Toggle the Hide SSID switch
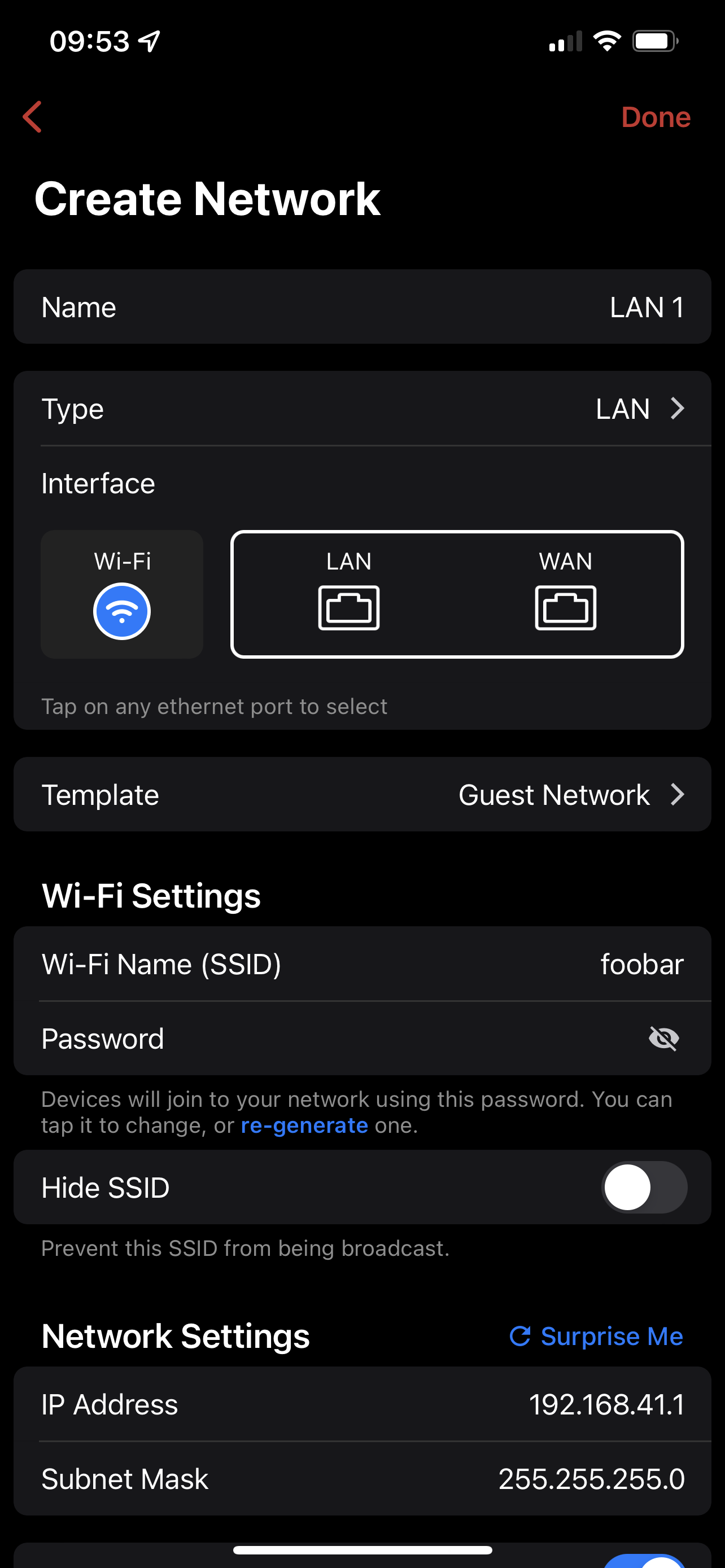Screen dimensions: 725x1568 click(644, 1188)
